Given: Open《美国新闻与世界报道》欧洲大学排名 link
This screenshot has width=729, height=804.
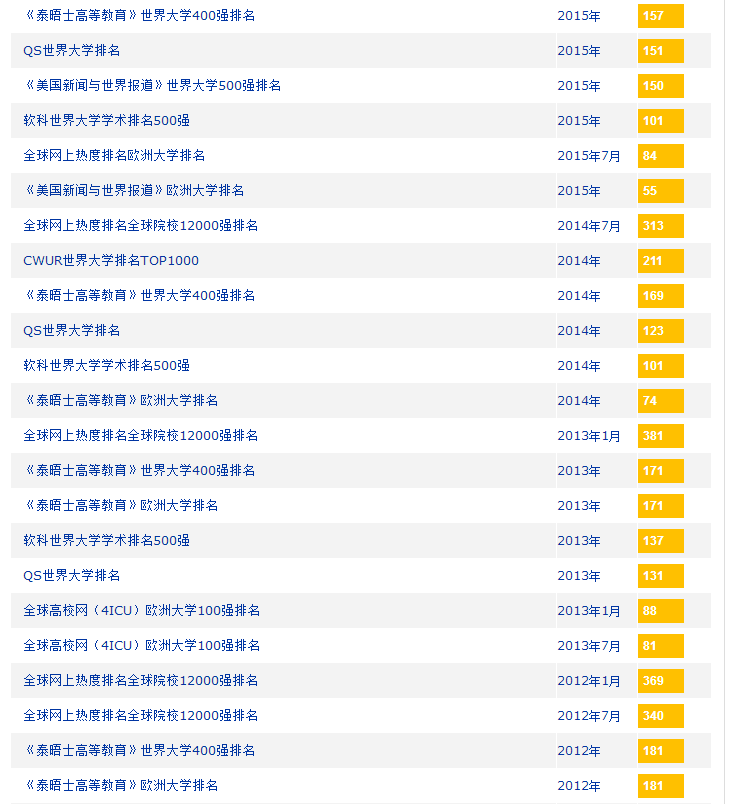Looking at the screenshot, I should pyautogui.click(x=134, y=191).
